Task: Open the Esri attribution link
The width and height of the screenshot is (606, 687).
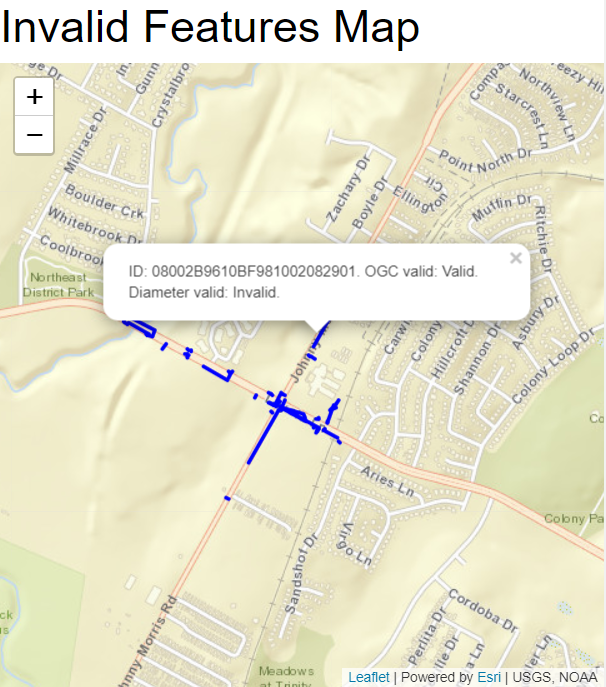Action: pos(489,677)
